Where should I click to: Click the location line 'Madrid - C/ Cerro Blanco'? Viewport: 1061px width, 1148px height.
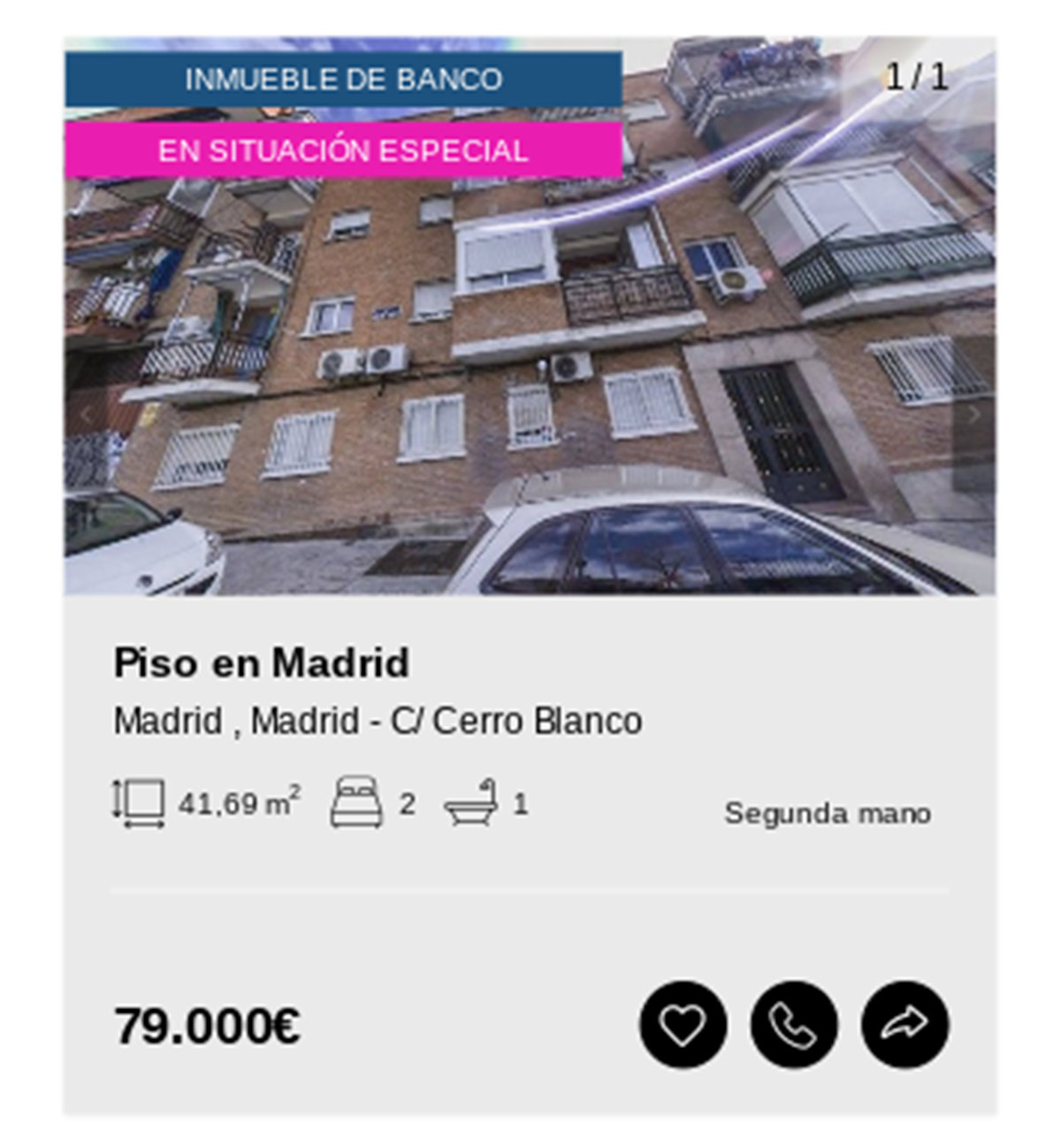[378, 720]
